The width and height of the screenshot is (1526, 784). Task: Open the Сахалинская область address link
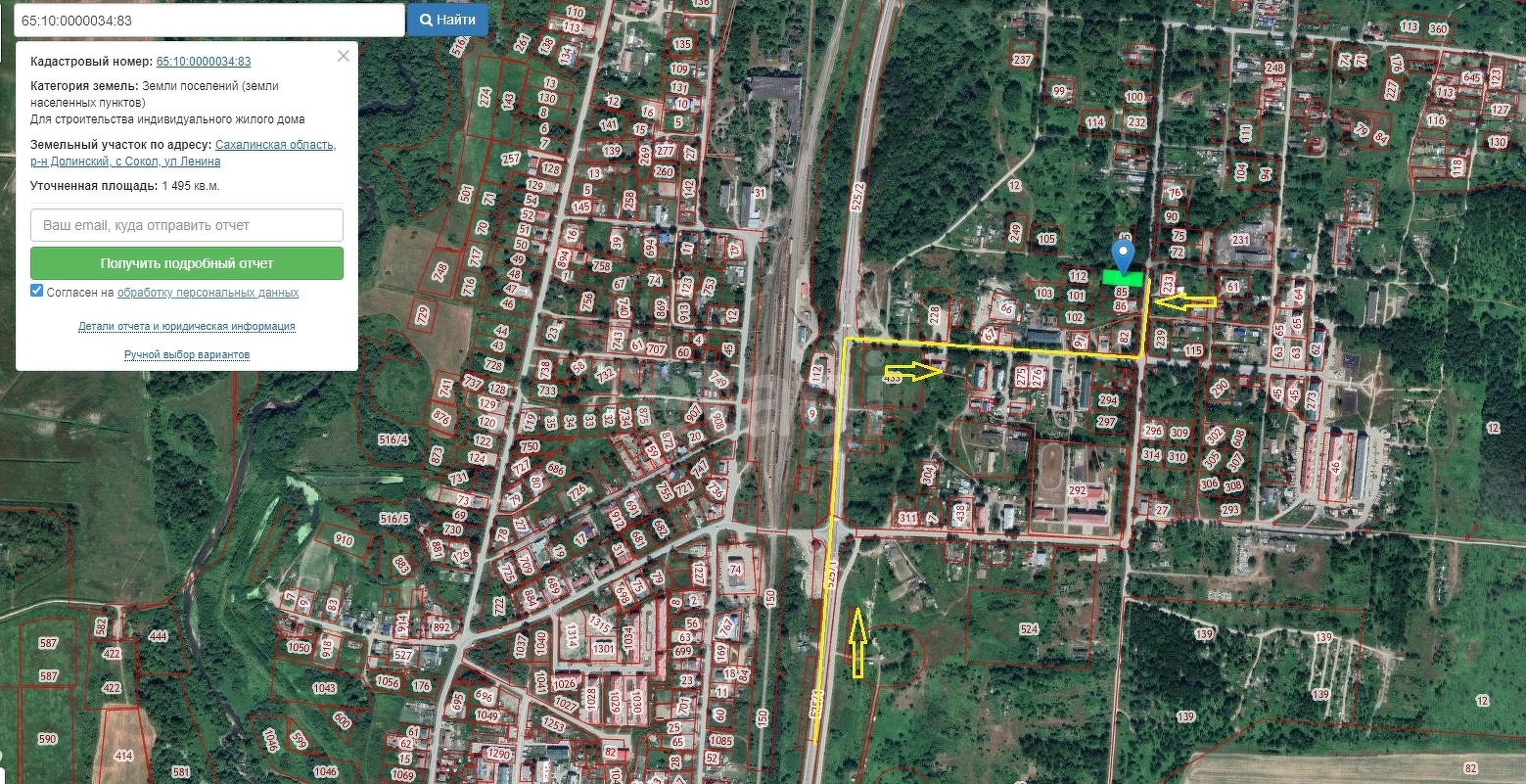[x=275, y=145]
